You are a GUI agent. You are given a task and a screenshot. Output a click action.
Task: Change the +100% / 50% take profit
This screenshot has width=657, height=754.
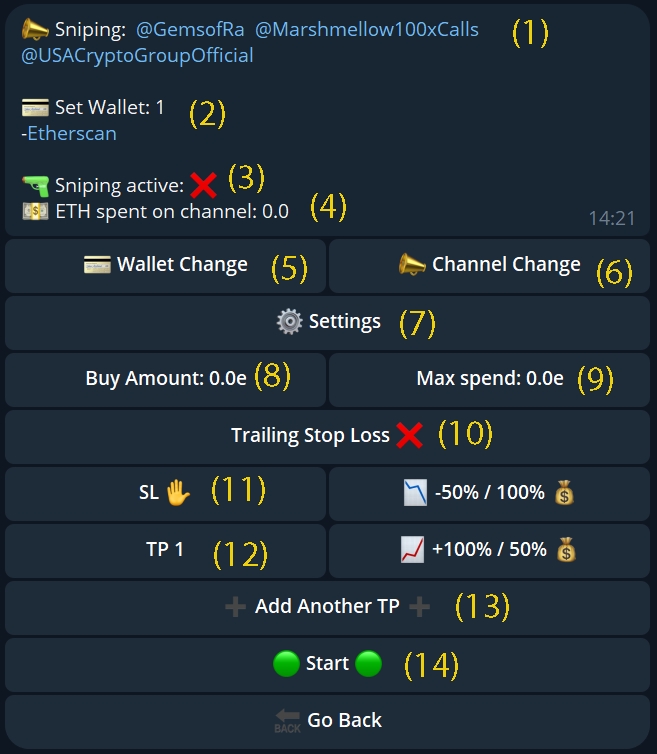click(x=490, y=550)
